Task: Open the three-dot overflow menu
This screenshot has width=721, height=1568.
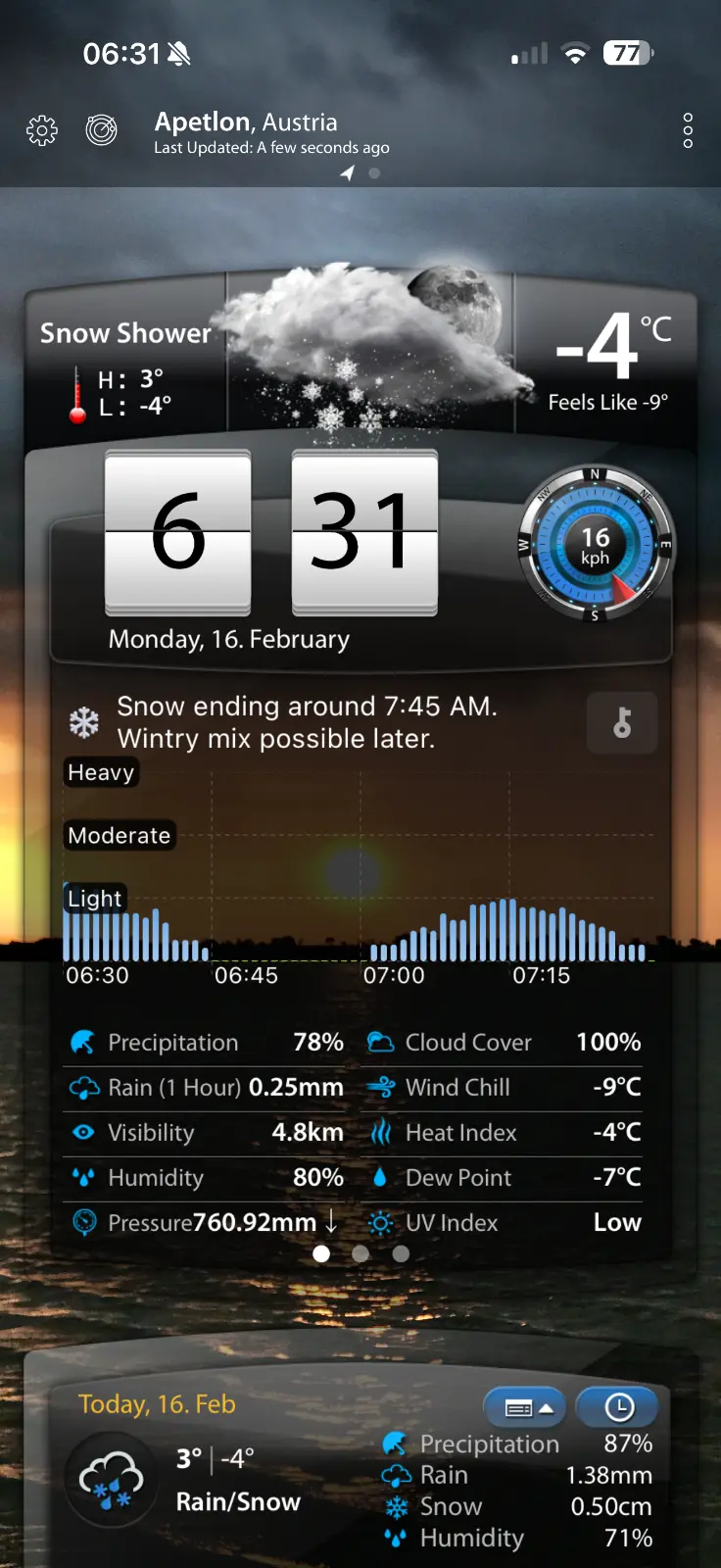Action: pyautogui.click(x=688, y=130)
